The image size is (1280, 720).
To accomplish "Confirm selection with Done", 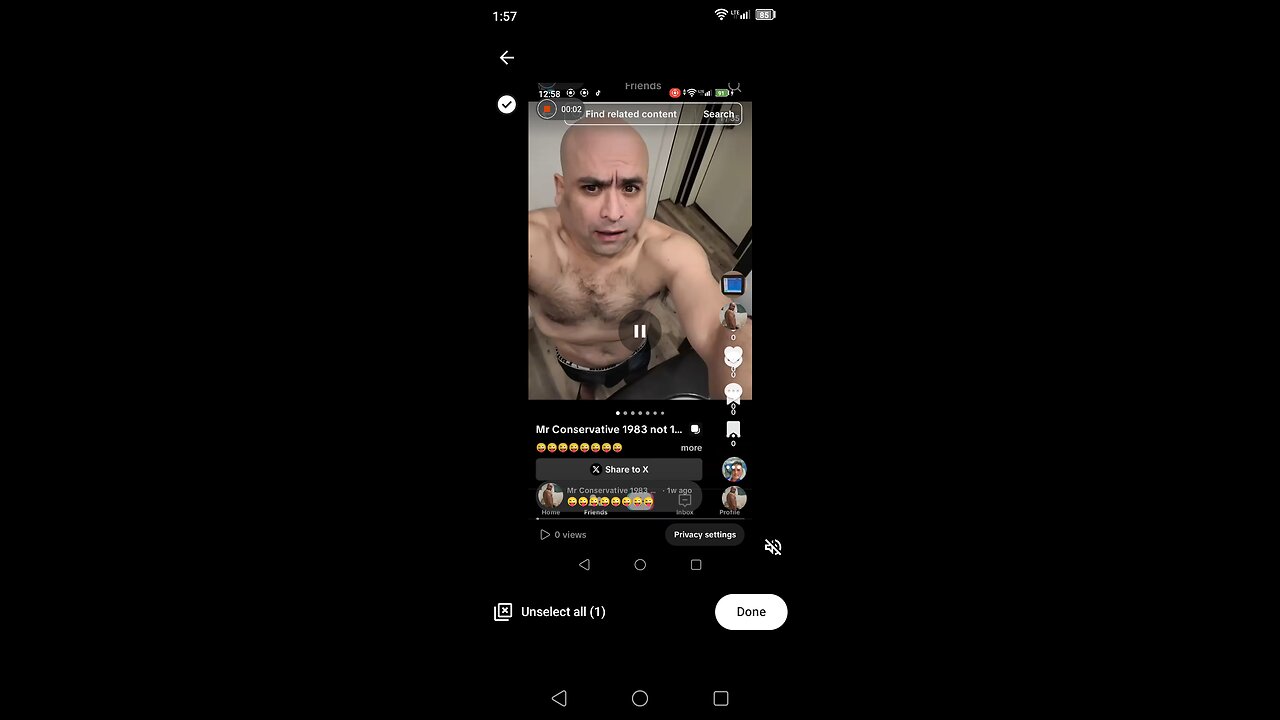I will tap(751, 612).
